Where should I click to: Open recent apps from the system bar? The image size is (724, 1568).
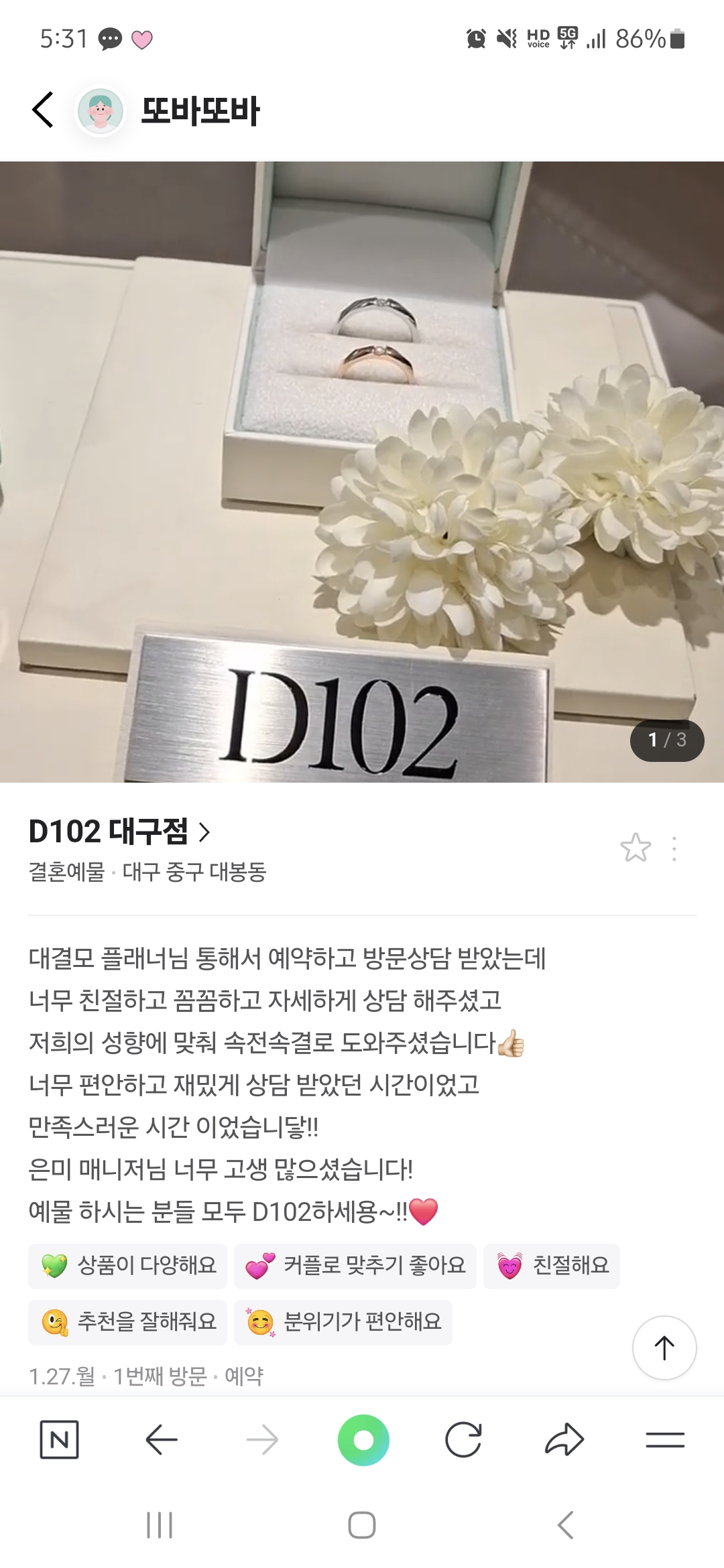click(160, 1525)
